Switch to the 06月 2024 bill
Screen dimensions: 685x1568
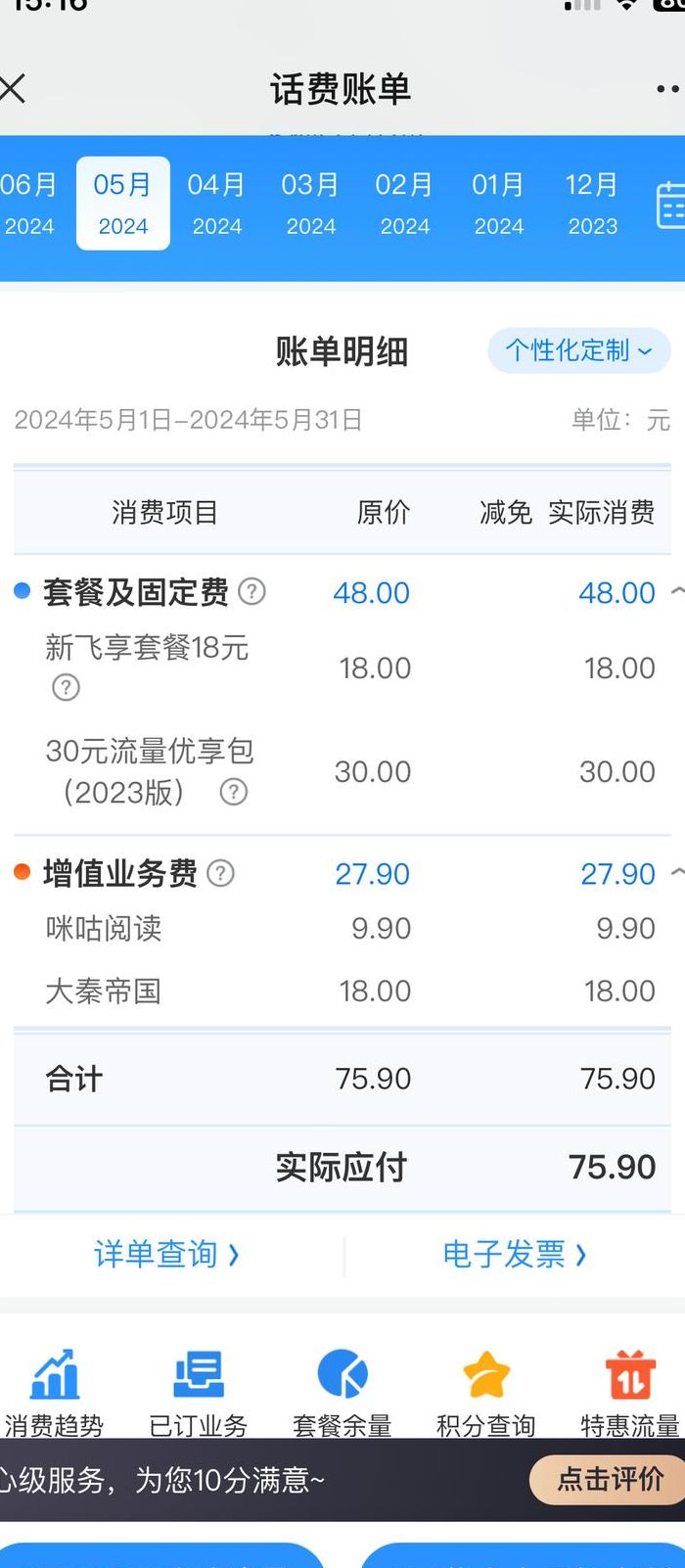[28, 204]
